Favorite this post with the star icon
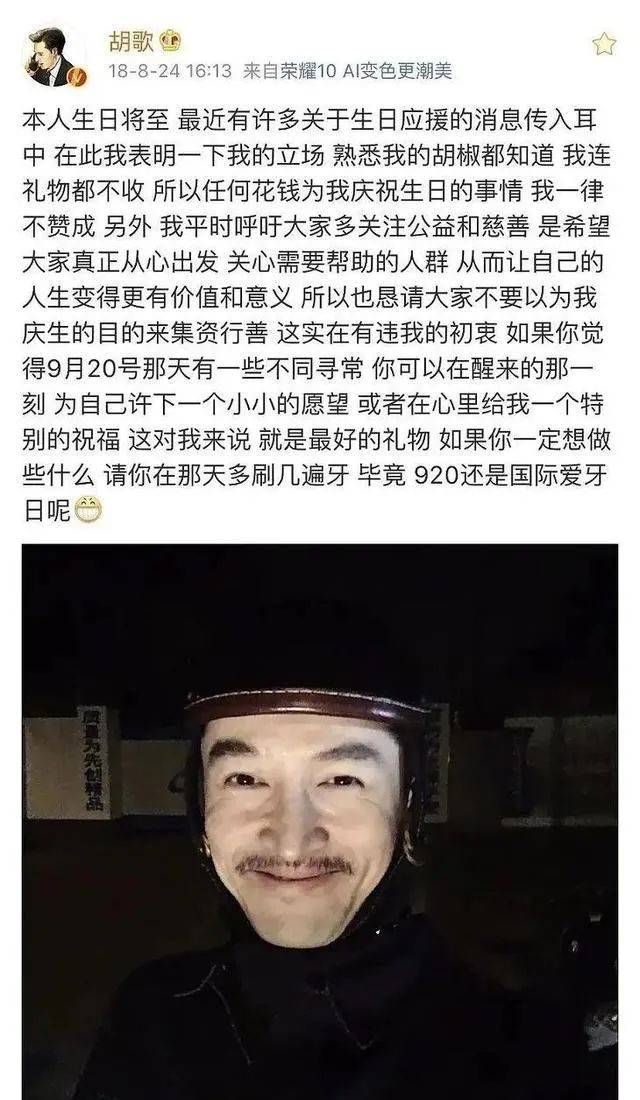Image resolution: width=640 pixels, height=1100 pixels. [x=603, y=44]
